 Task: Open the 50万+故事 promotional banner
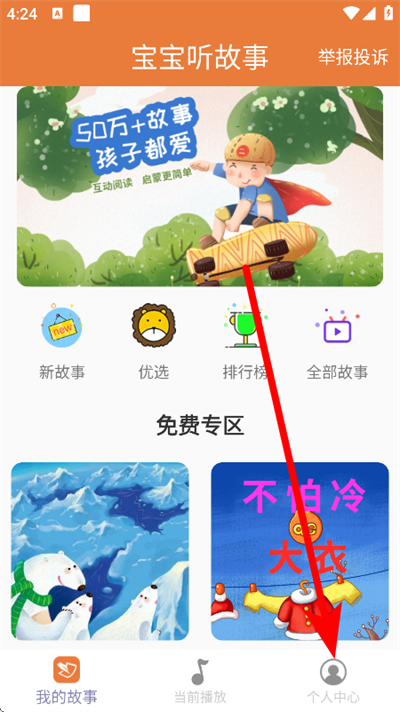pyautogui.click(x=200, y=186)
